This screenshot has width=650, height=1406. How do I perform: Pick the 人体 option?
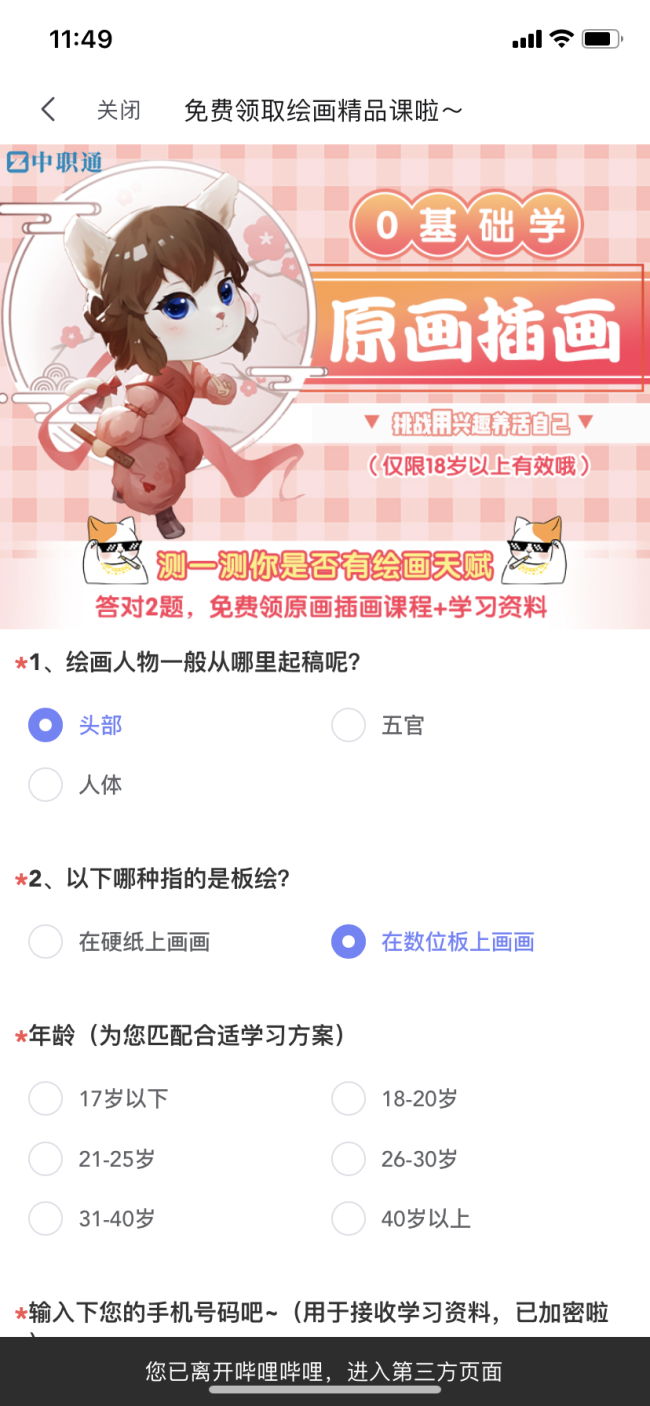click(x=46, y=785)
